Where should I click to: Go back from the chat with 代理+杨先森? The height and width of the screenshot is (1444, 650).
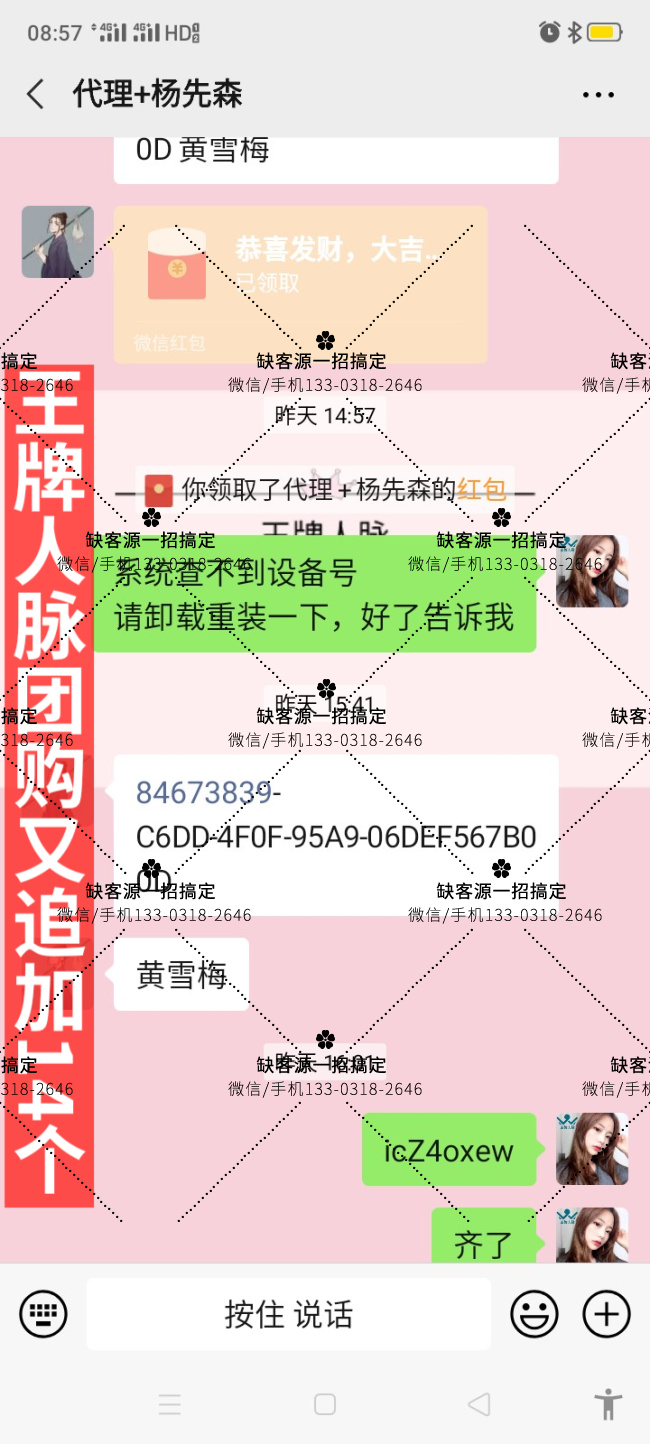(x=36, y=95)
